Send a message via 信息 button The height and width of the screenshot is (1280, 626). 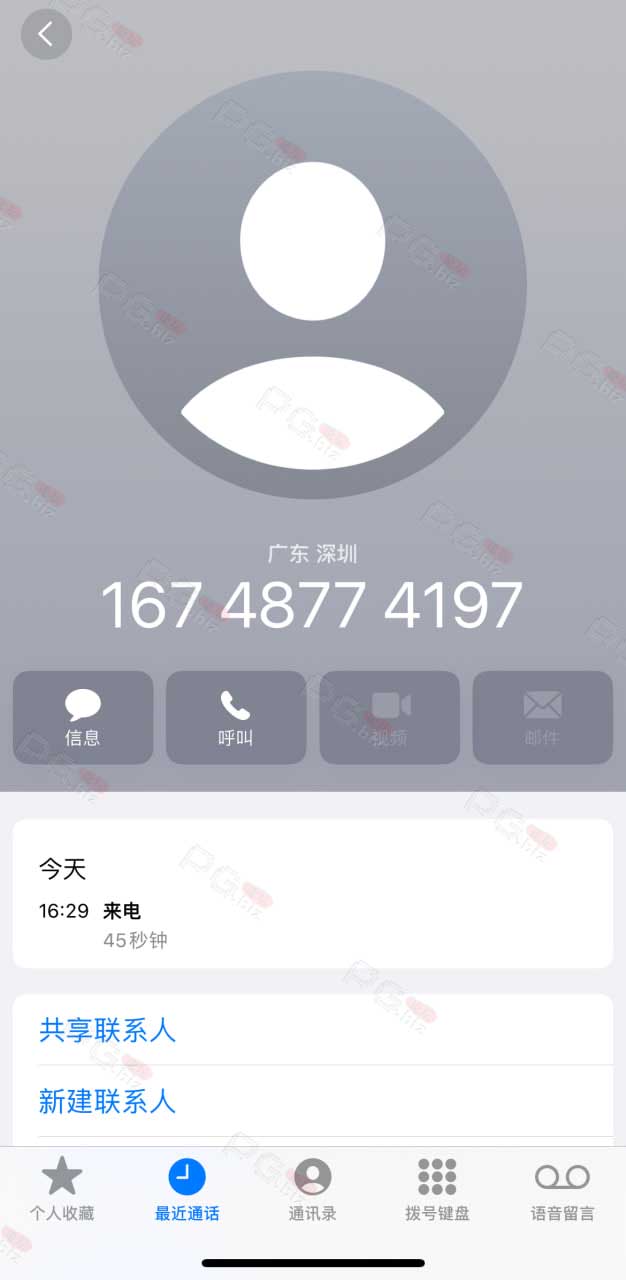(x=83, y=718)
